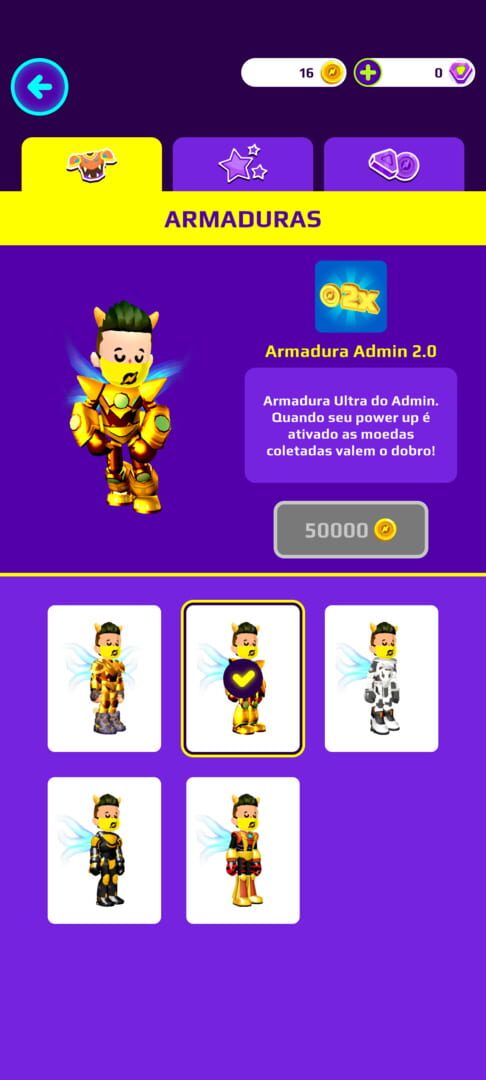
Task: Go back with the arrow button
Action: pos(39,87)
